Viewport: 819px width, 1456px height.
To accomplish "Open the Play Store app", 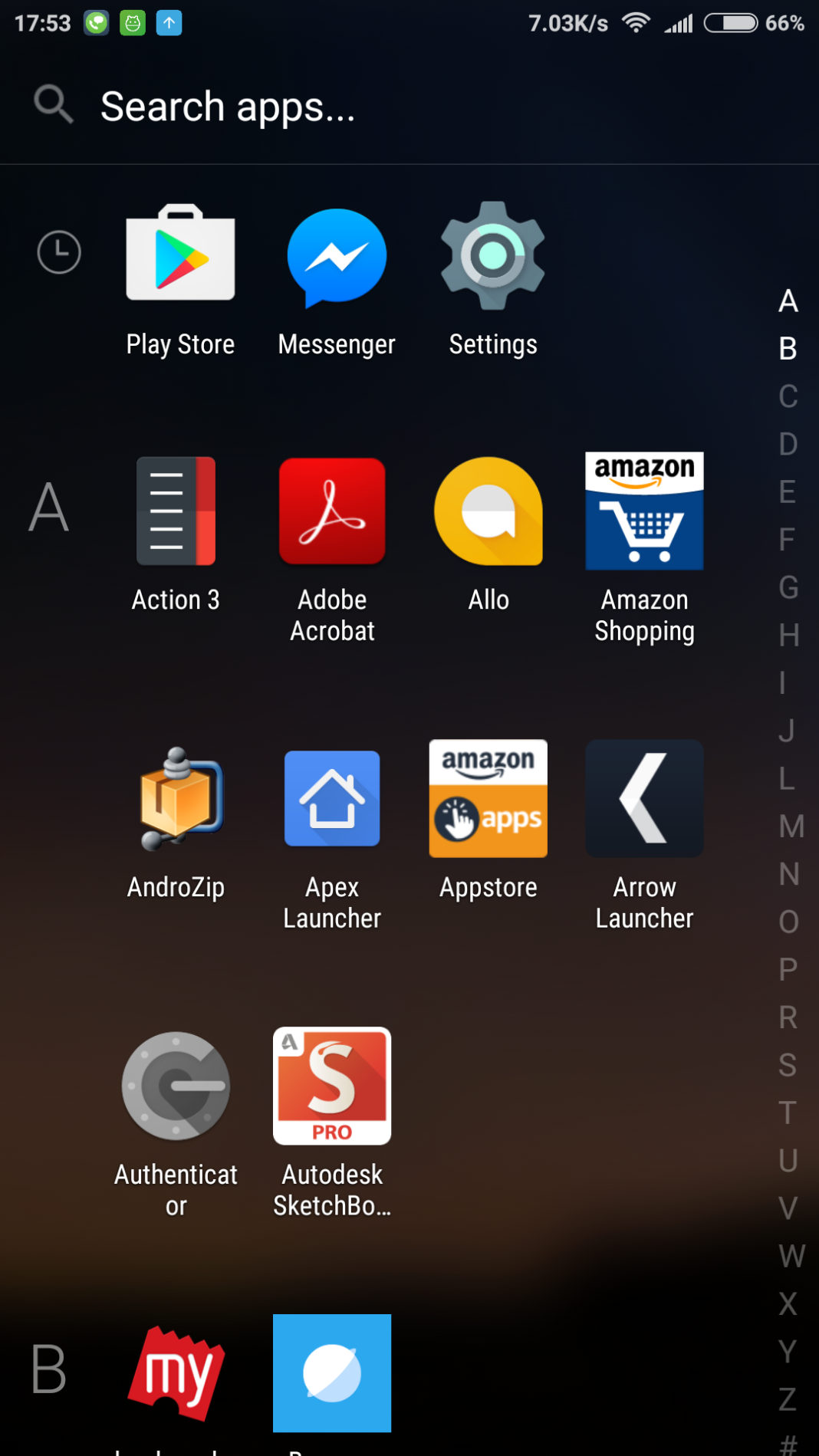I will tap(179, 255).
